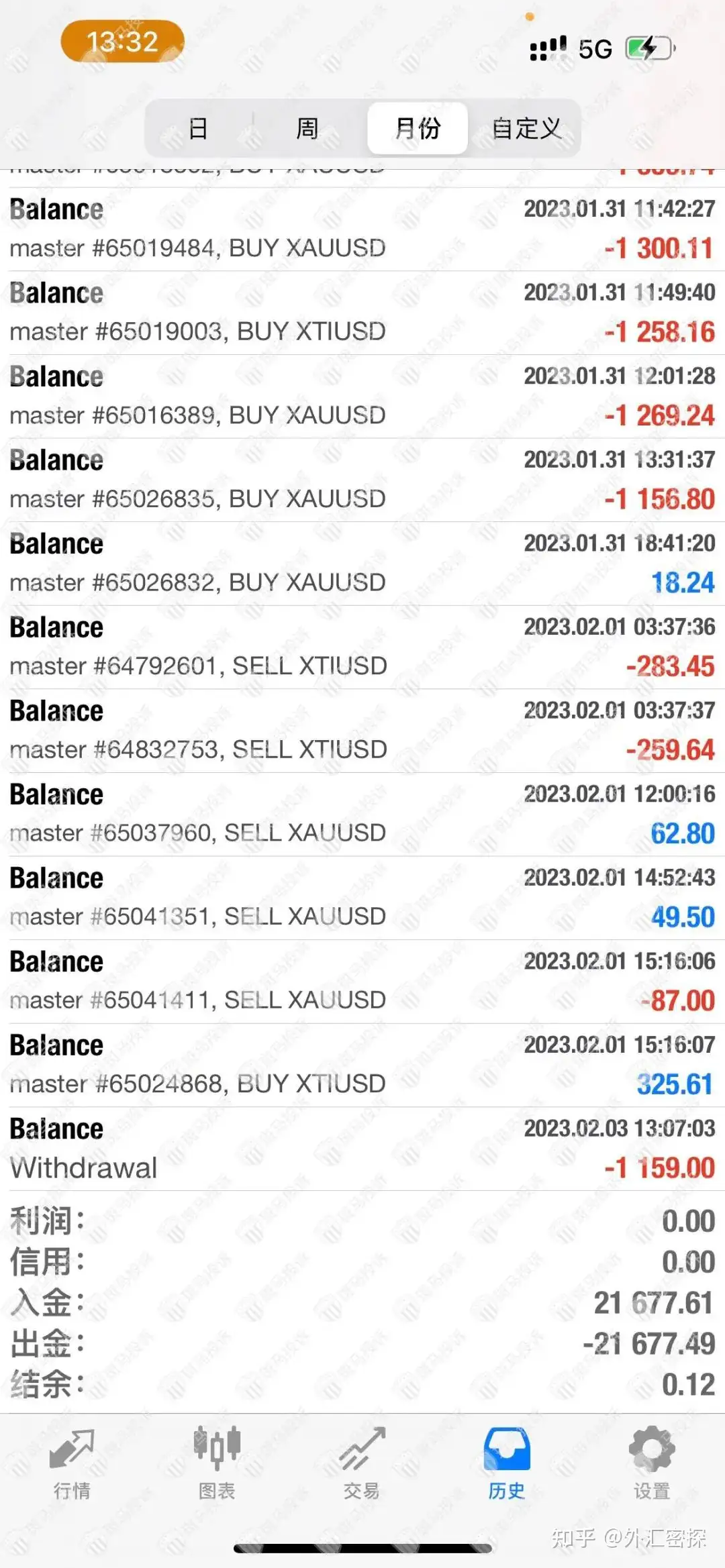Image resolution: width=725 pixels, height=1568 pixels.
Task: Open master #64832753 SELL XTIUSD record
Action: click(362, 731)
